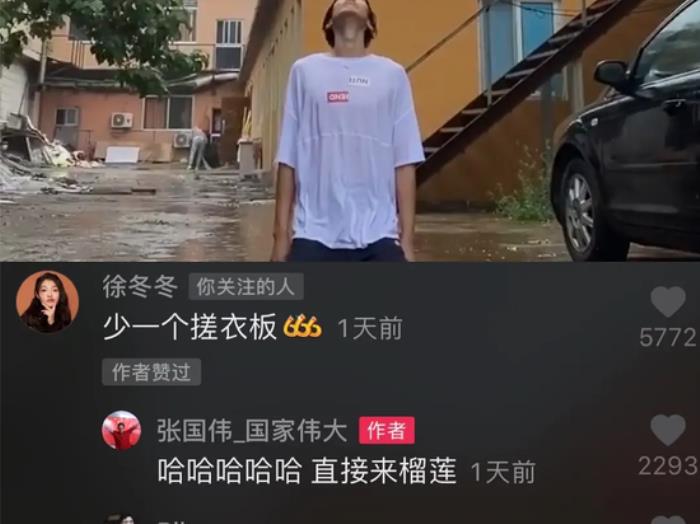Open 徐冬冬's profile picture
Screen dimensions: 700x524
coord(47,301)
